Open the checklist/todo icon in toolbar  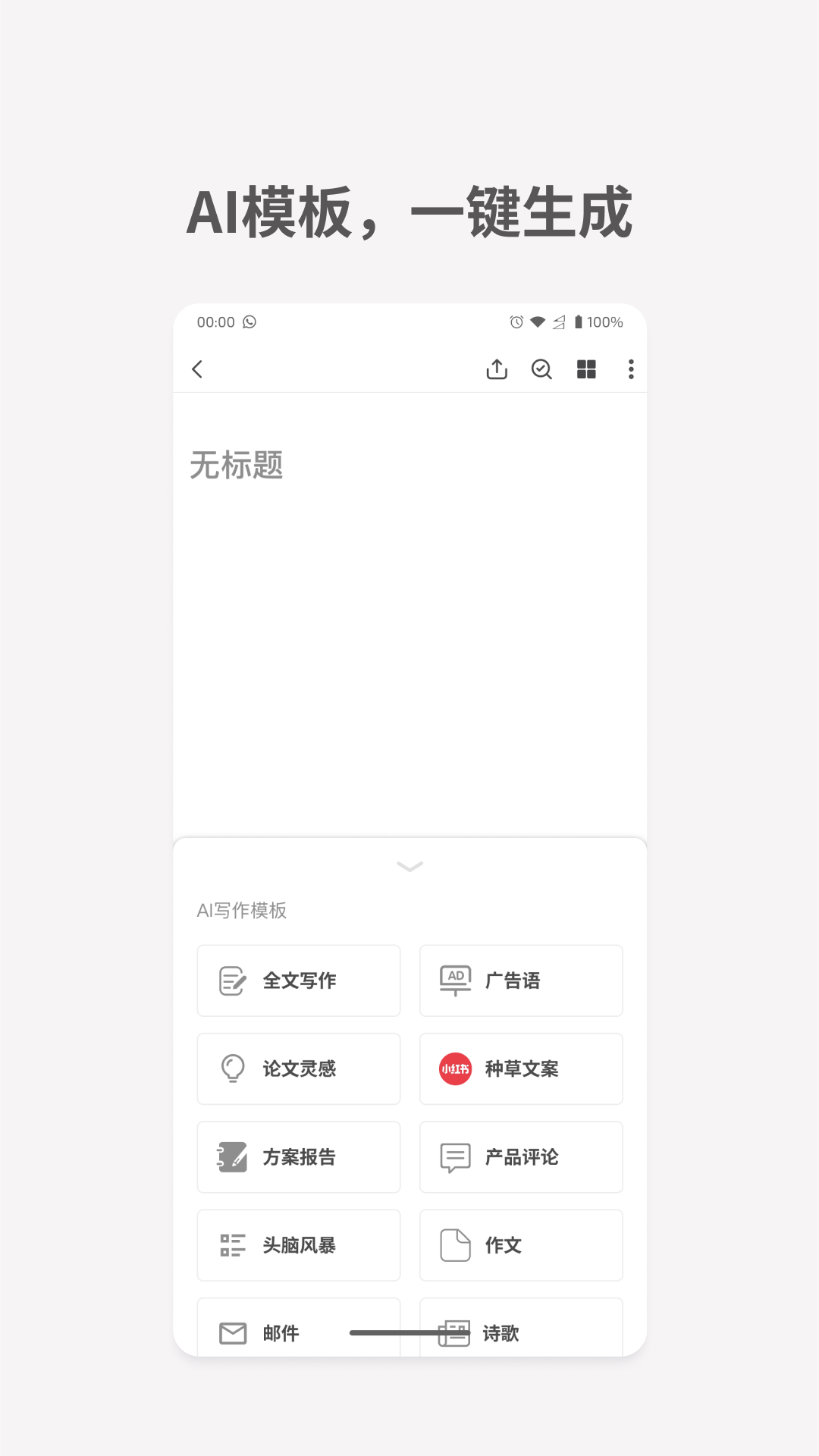click(541, 369)
